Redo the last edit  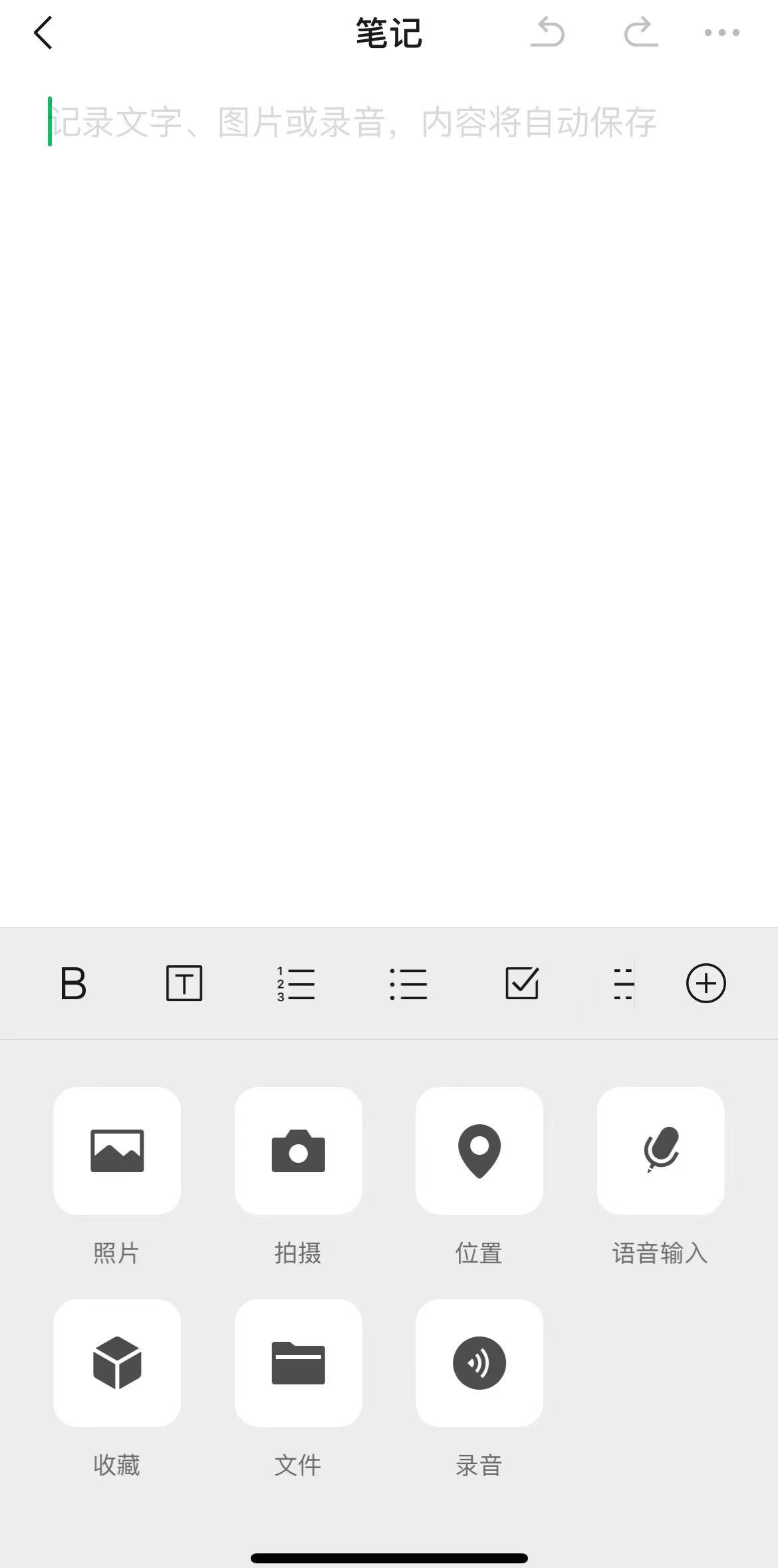tap(641, 33)
